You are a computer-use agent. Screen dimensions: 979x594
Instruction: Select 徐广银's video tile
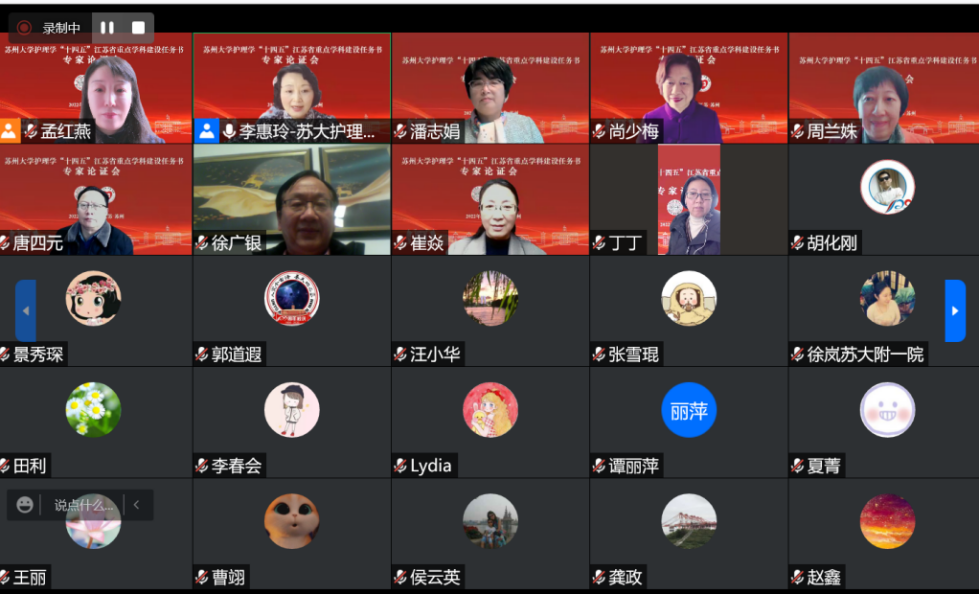[291, 199]
